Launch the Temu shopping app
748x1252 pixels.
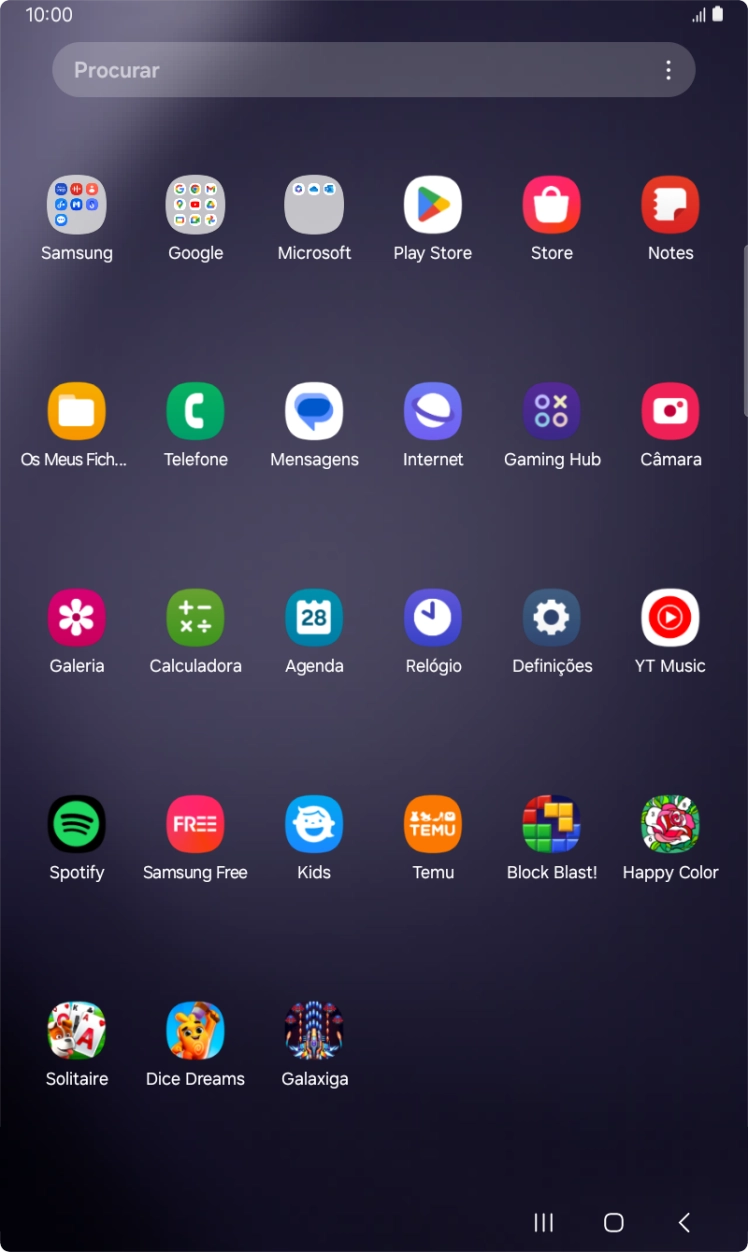pos(432,824)
